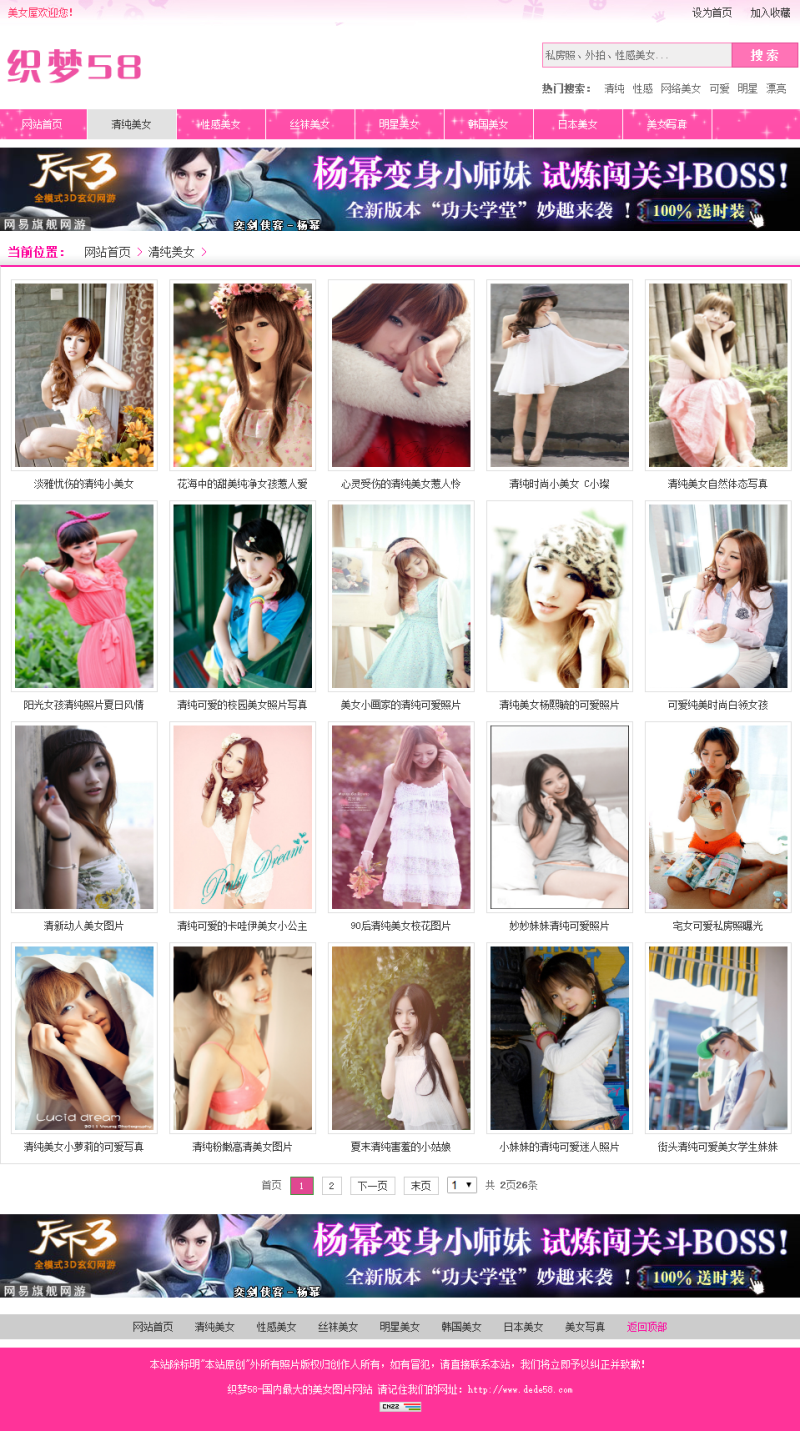This screenshot has height=1431, width=800.
Task: Open the 丝袜美女 link in the footer
Action: pyautogui.click(x=338, y=1327)
